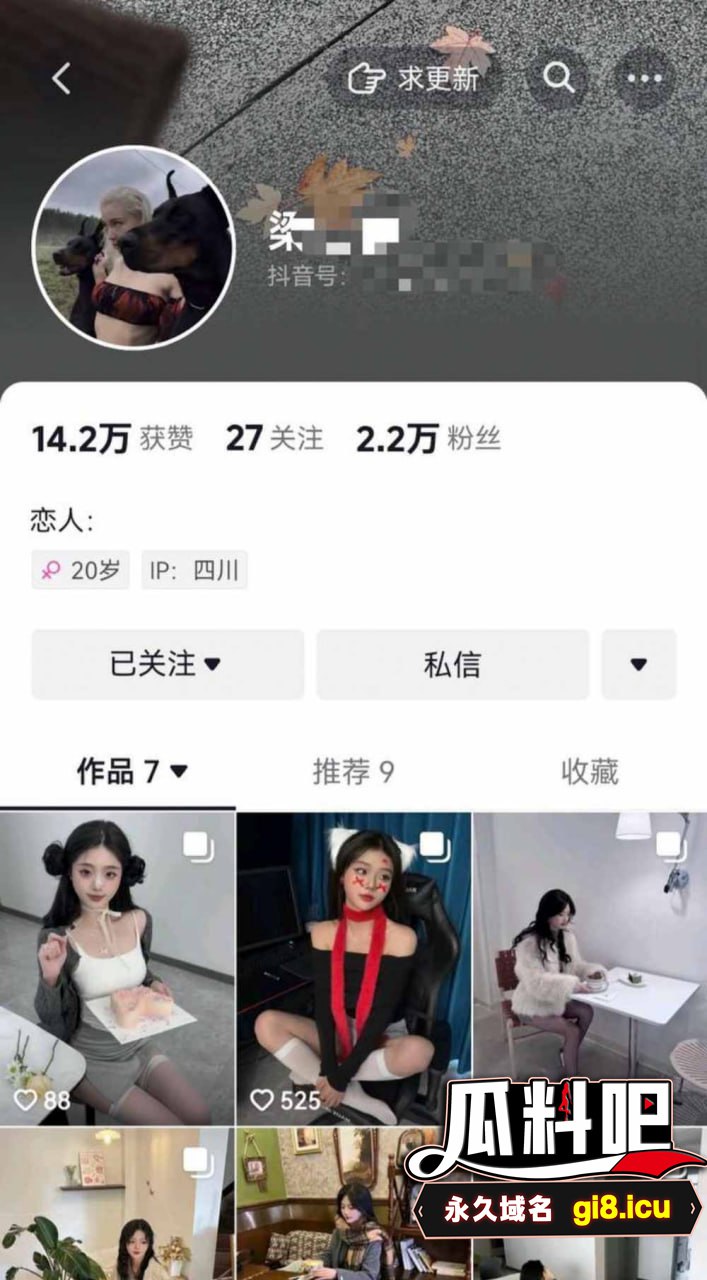The image size is (707, 1280).
Task: Open the post with 88 likes
Action: pyautogui.click(x=117, y=968)
